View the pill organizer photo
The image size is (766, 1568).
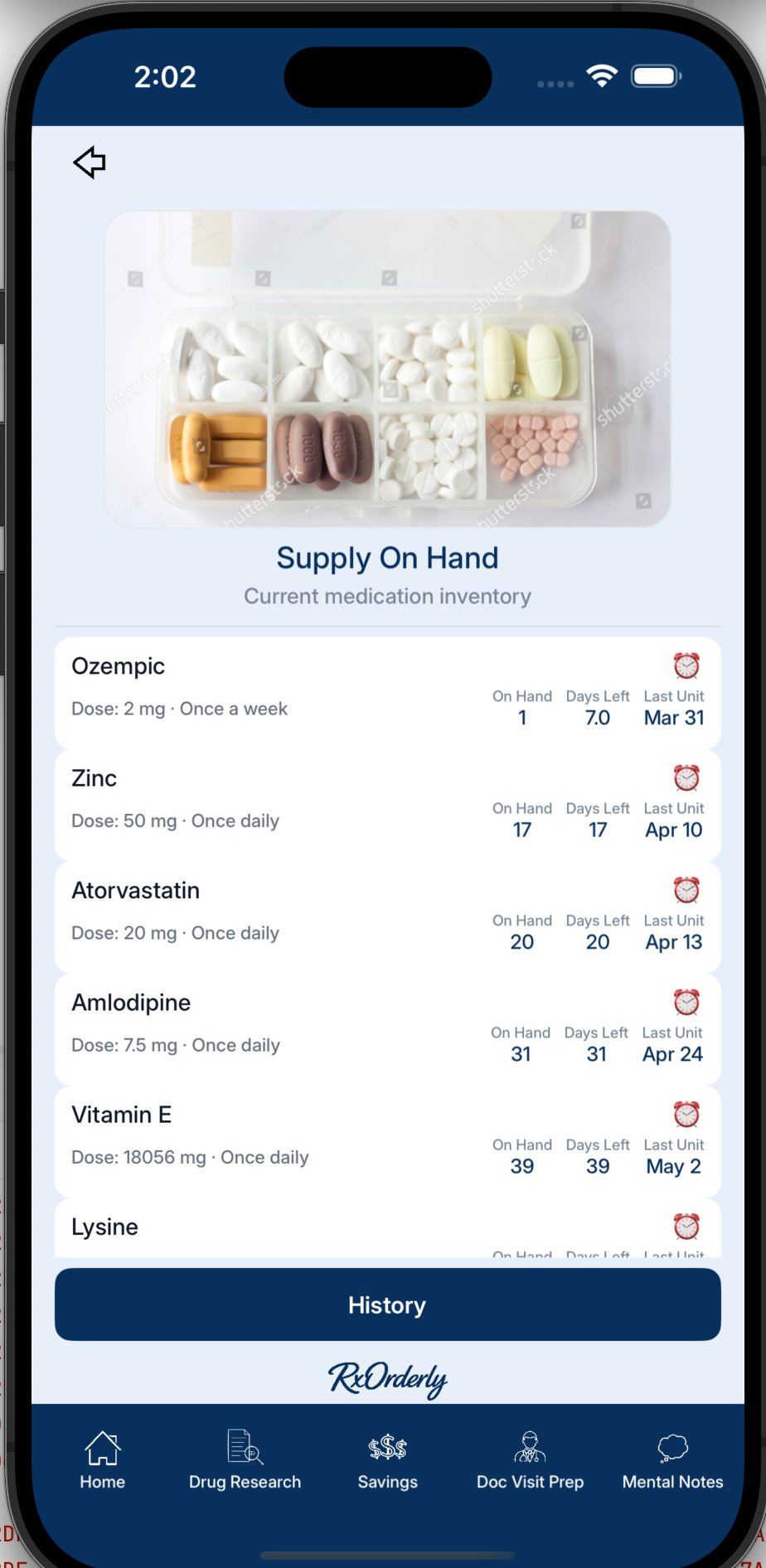386,369
